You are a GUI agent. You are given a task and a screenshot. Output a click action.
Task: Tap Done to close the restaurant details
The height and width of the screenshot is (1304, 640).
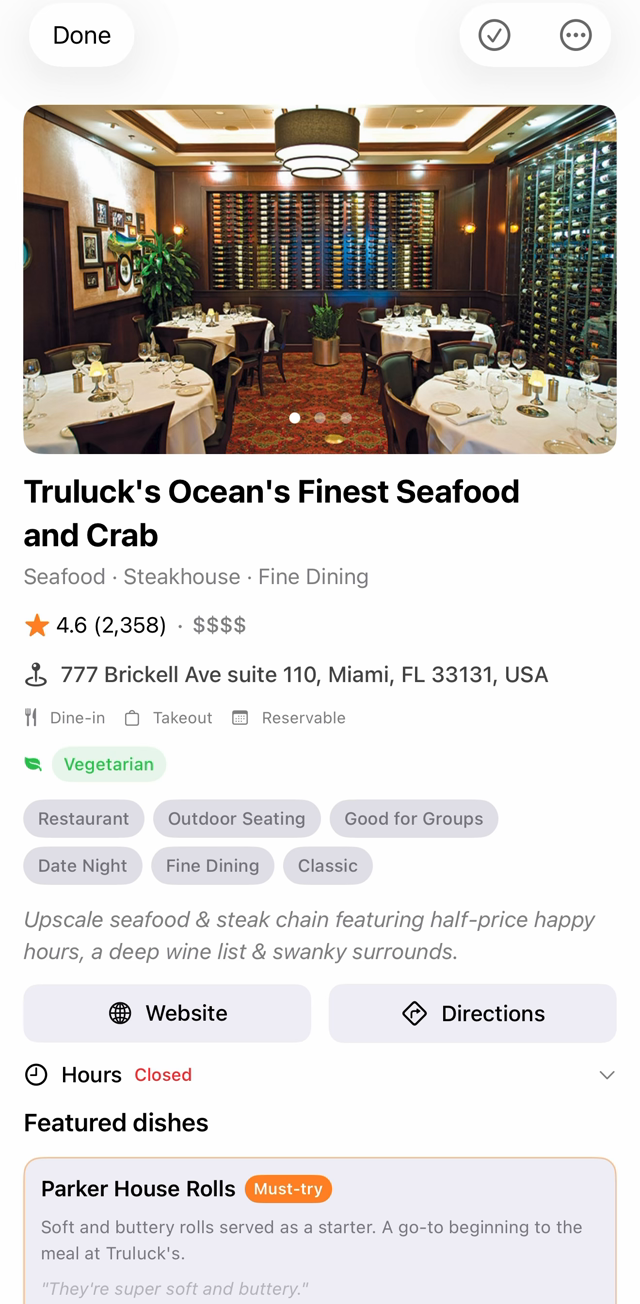point(81,36)
